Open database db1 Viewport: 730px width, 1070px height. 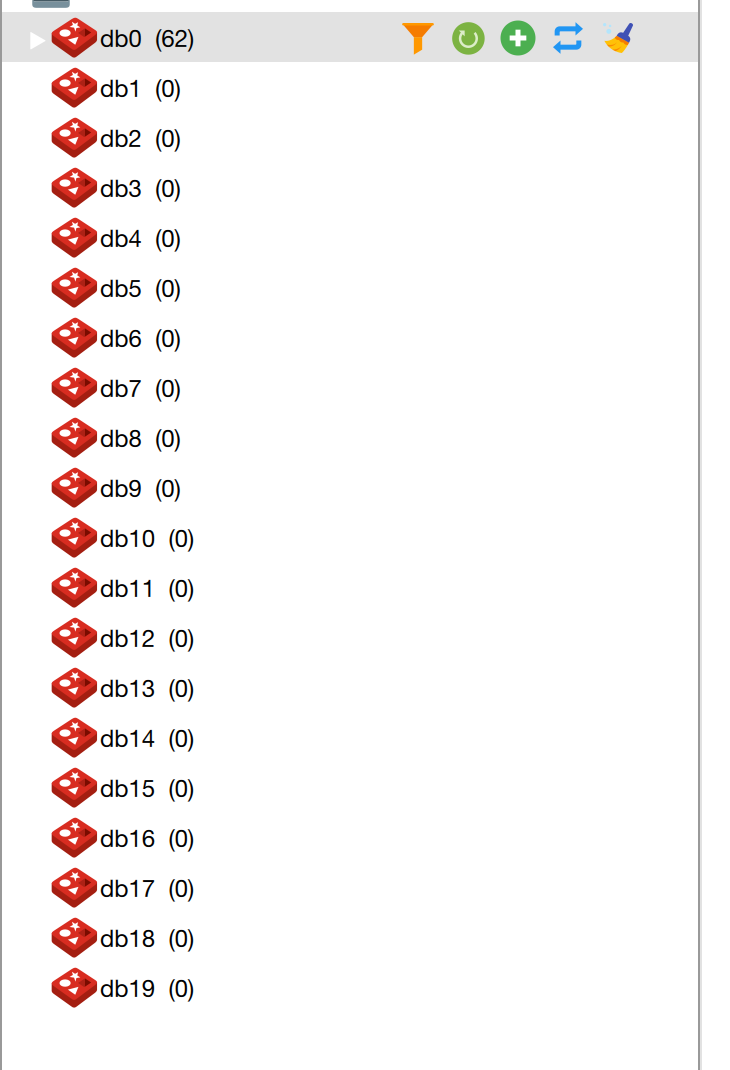pos(120,89)
